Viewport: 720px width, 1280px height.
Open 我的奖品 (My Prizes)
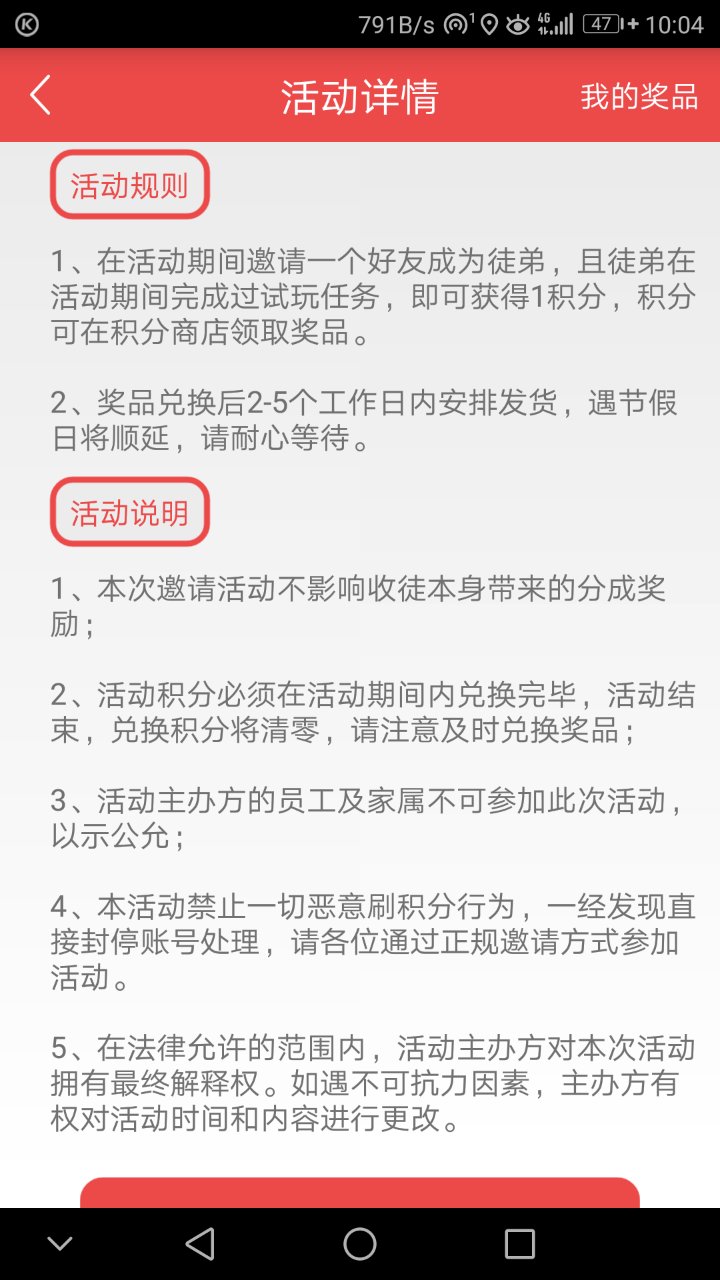[639, 97]
